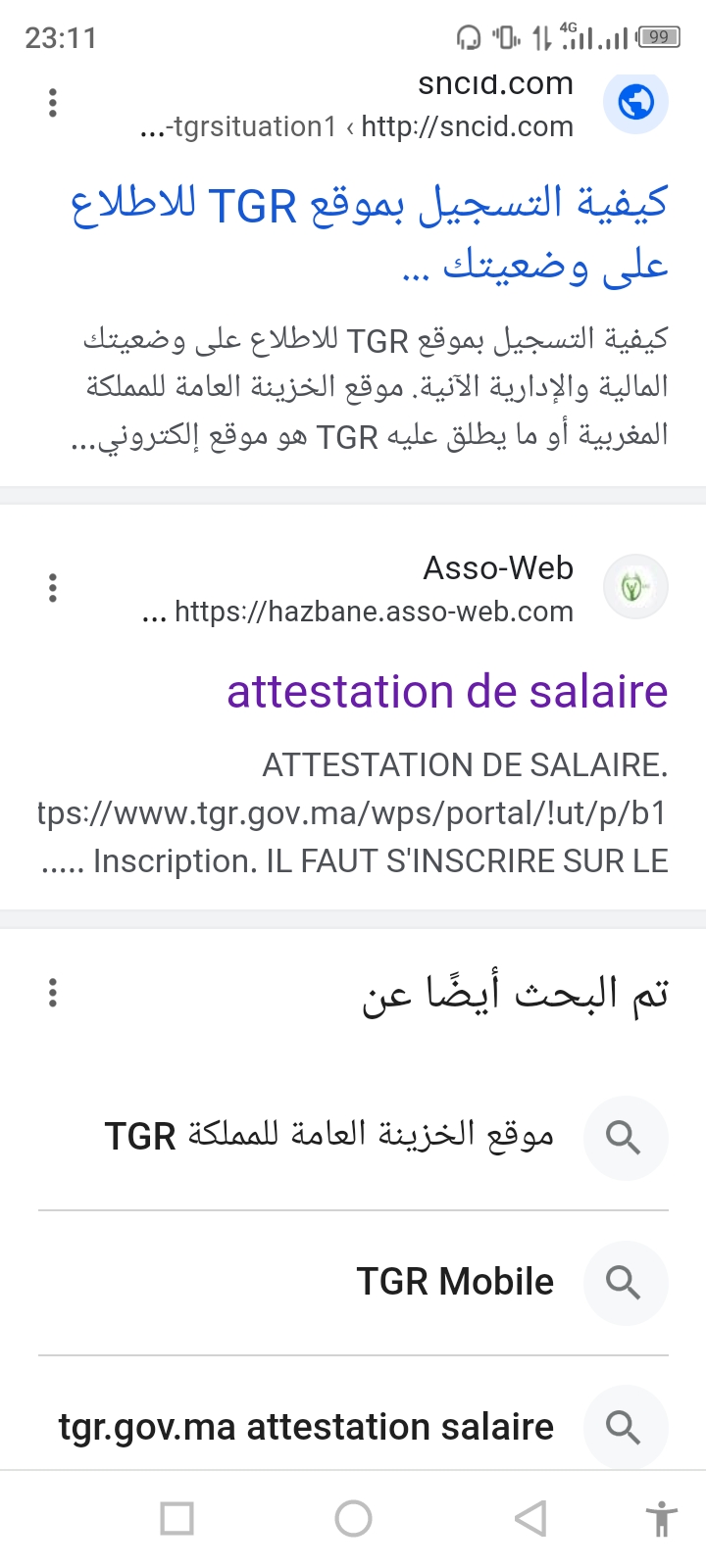Open options for the related searches section
Screen dimensions: 706x1568
[53, 993]
